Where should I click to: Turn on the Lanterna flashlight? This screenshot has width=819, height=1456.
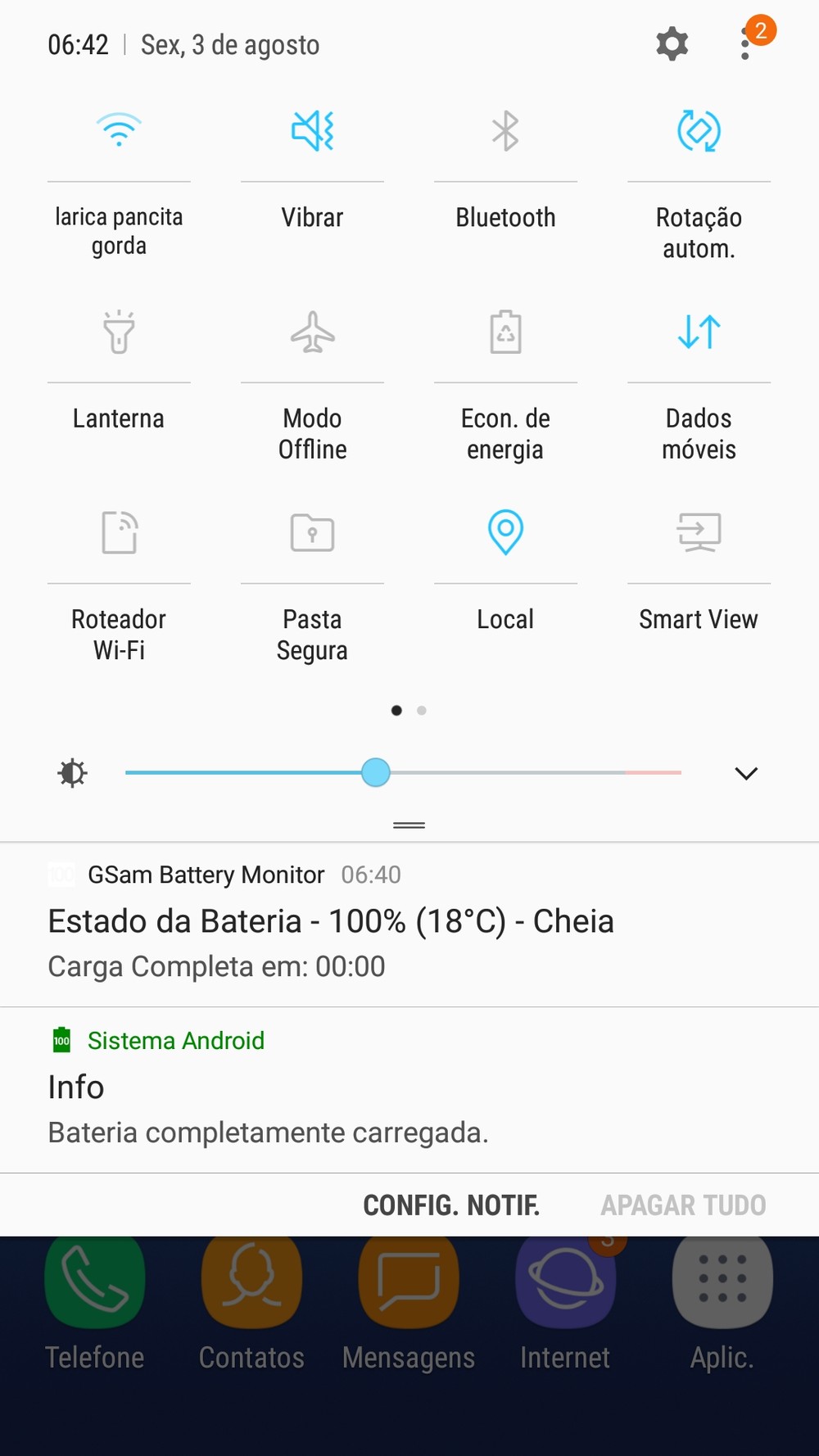(119, 332)
